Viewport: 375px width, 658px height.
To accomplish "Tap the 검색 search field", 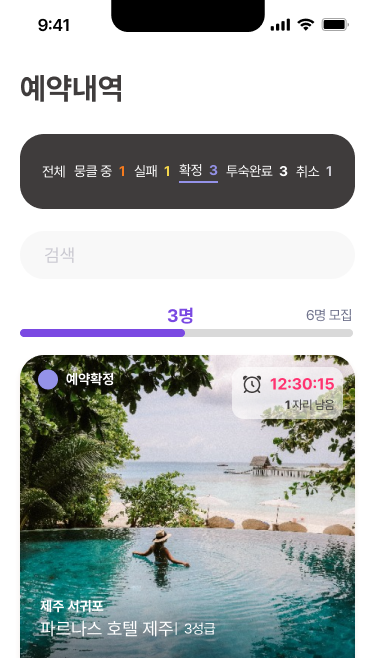I will (x=188, y=255).
